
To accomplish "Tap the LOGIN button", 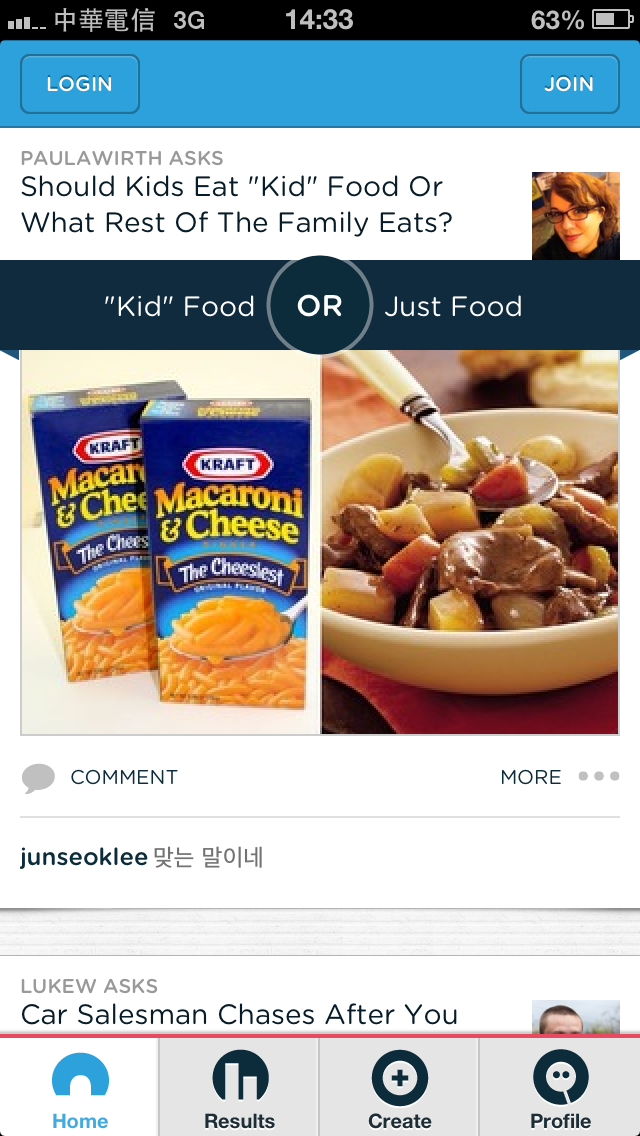I will [79, 84].
